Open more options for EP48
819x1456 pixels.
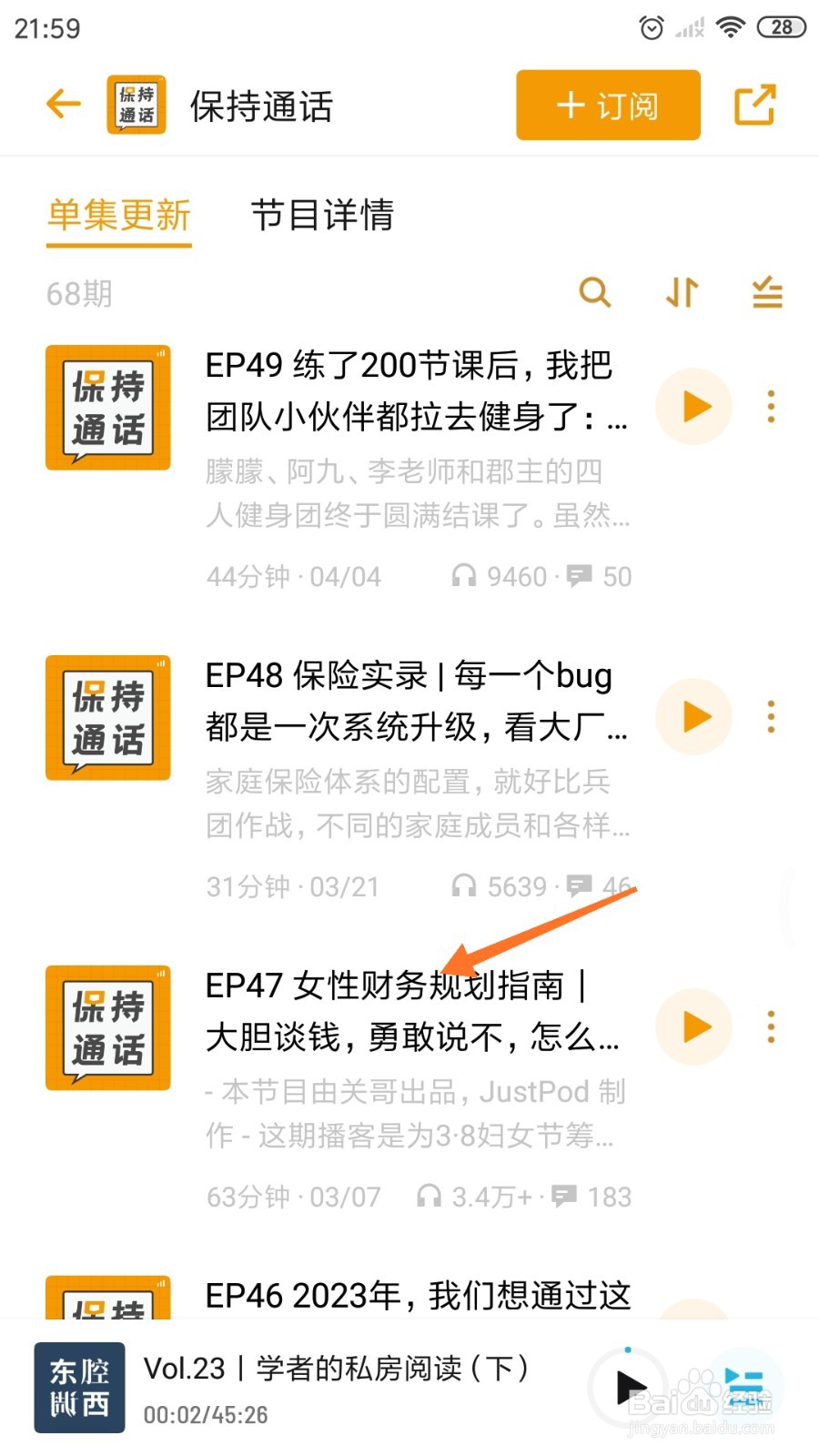771,717
